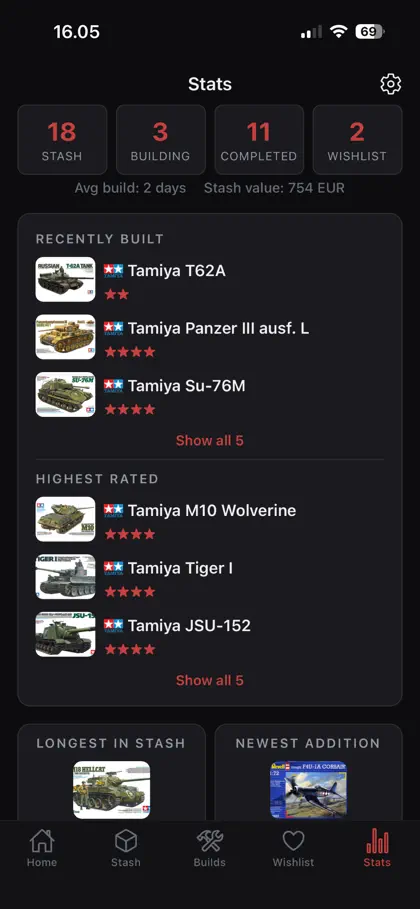The image size is (420, 909).
Task: Open the Newest Addition card
Action: pos(309,772)
